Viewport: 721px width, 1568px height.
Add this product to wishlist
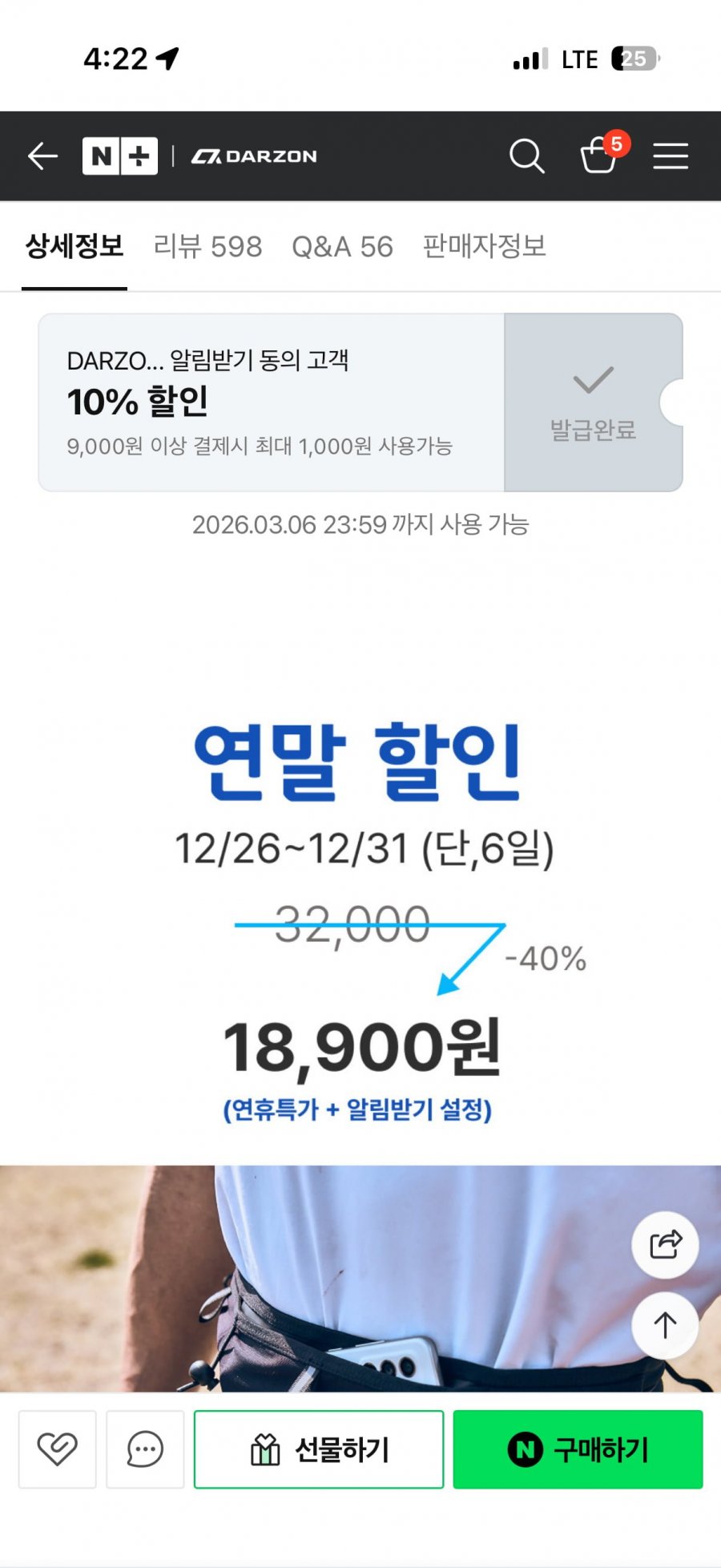tap(58, 1449)
